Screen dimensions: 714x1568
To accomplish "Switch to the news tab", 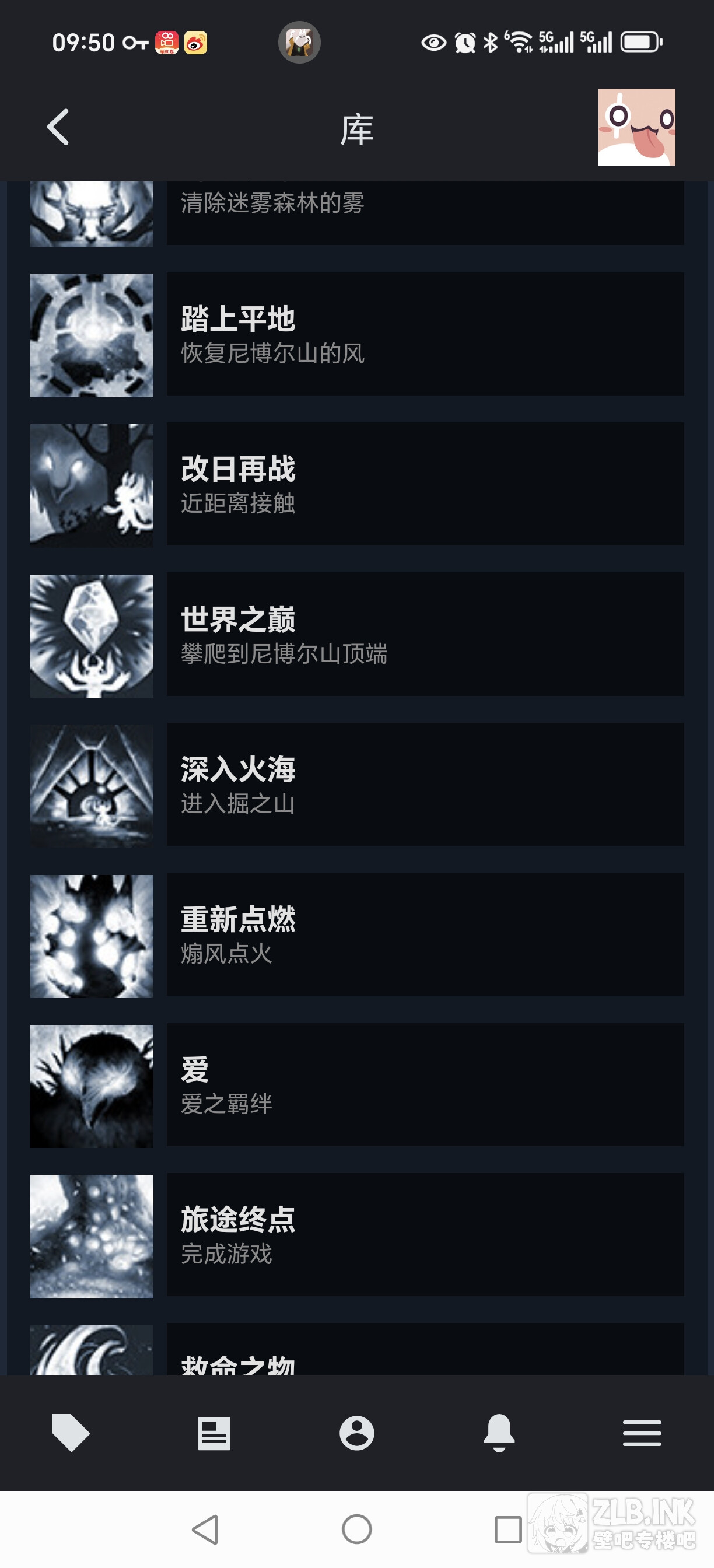I will pos(213,1433).
